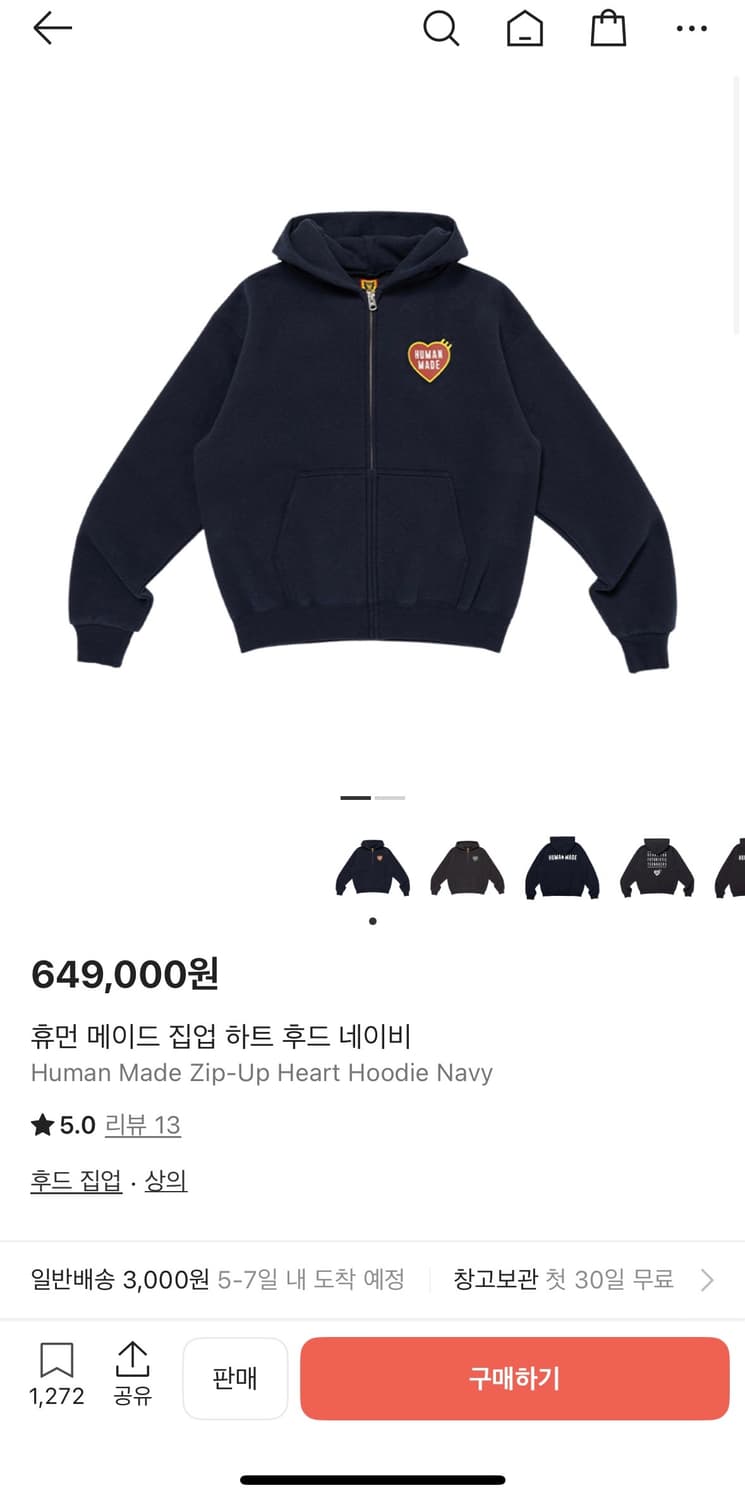Select the navy zip-up hoodie thumbnail

pyautogui.click(x=372, y=868)
